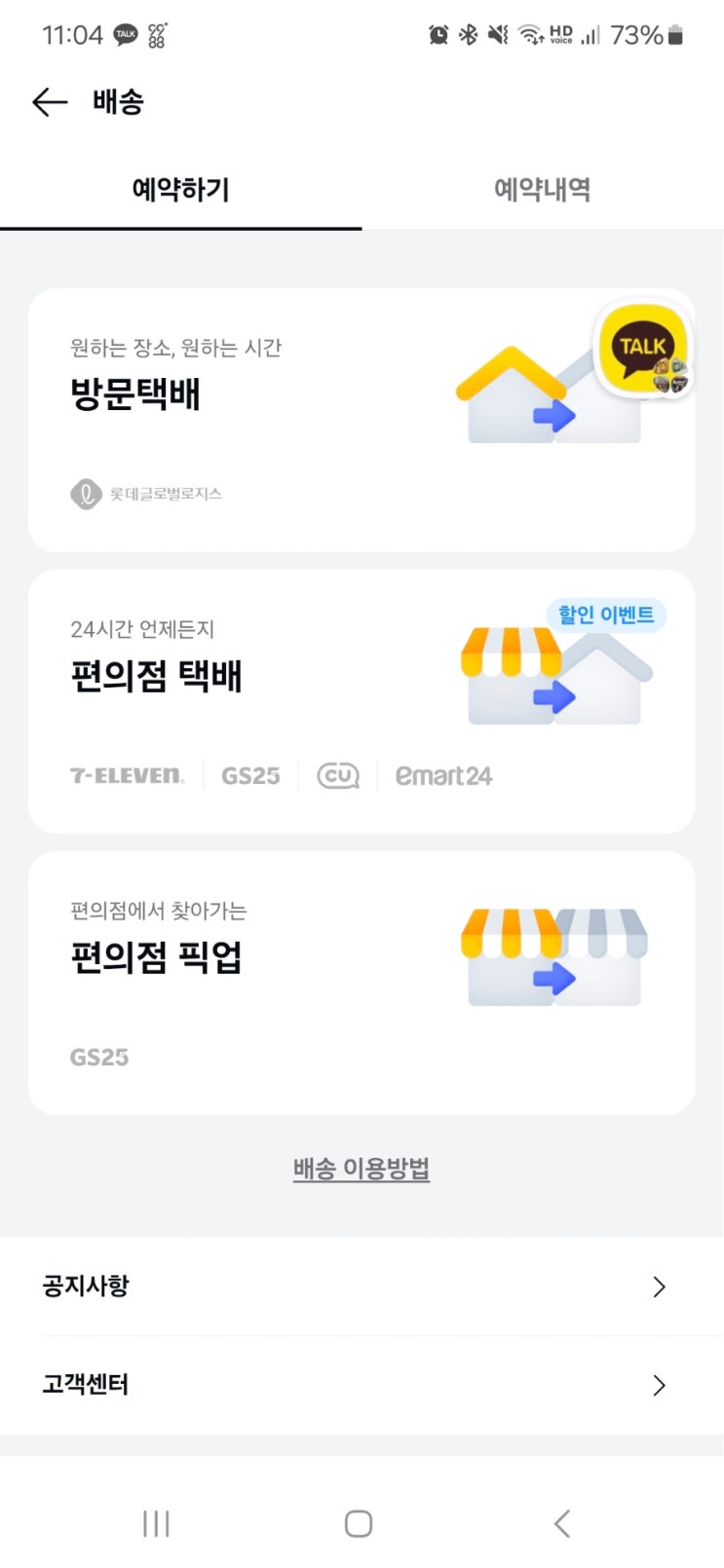The width and height of the screenshot is (724, 1568).
Task: Open the 고객센터 row
Action: pyautogui.click(x=362, y=1384)
